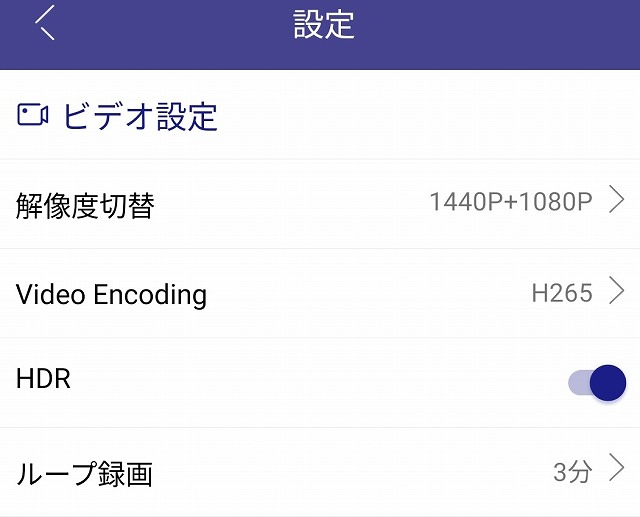Open the 解像度切替 setting
640x517 pixels.
[320, 204]
